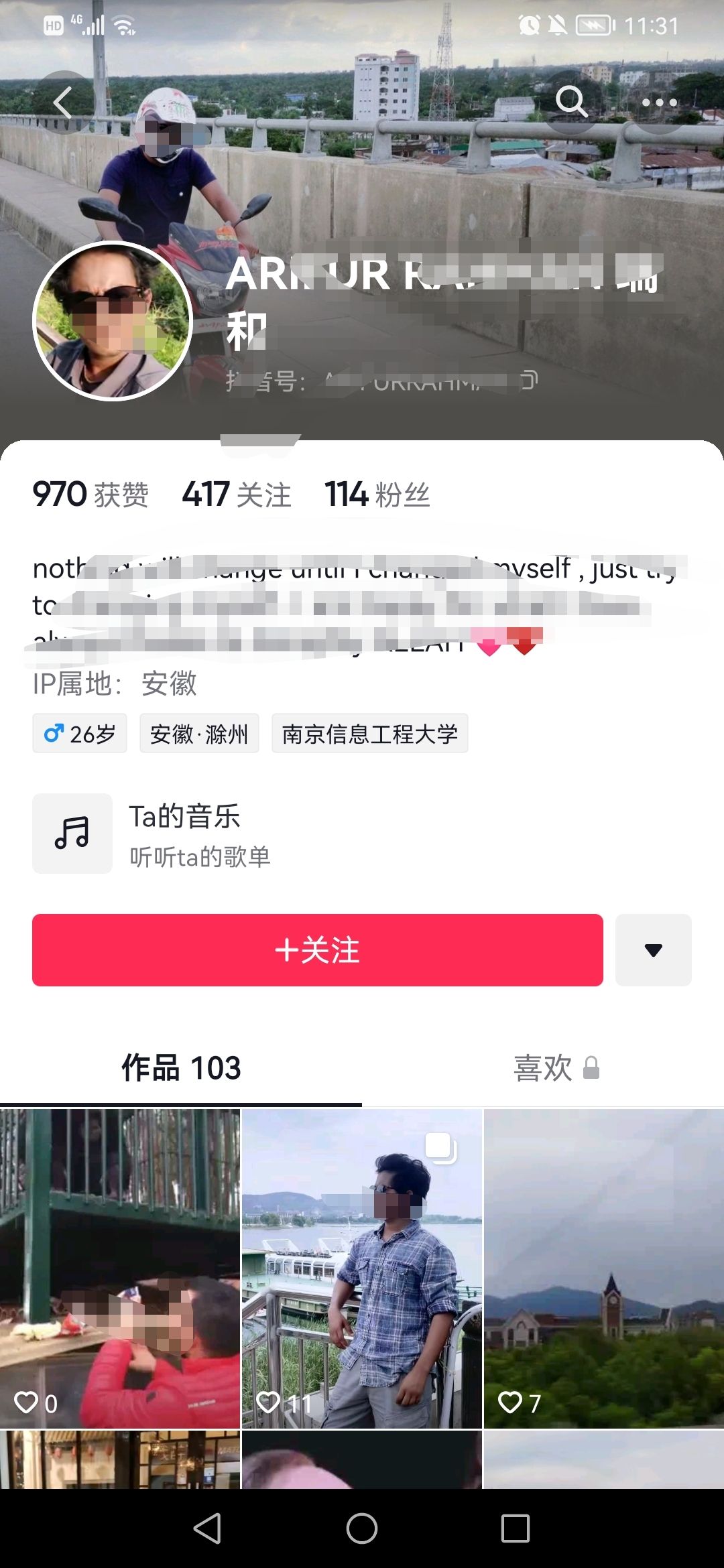The height and width of the screenshot is (1568, 724).
Task: Copy the Douyin ID number
Action: [529, 381]
